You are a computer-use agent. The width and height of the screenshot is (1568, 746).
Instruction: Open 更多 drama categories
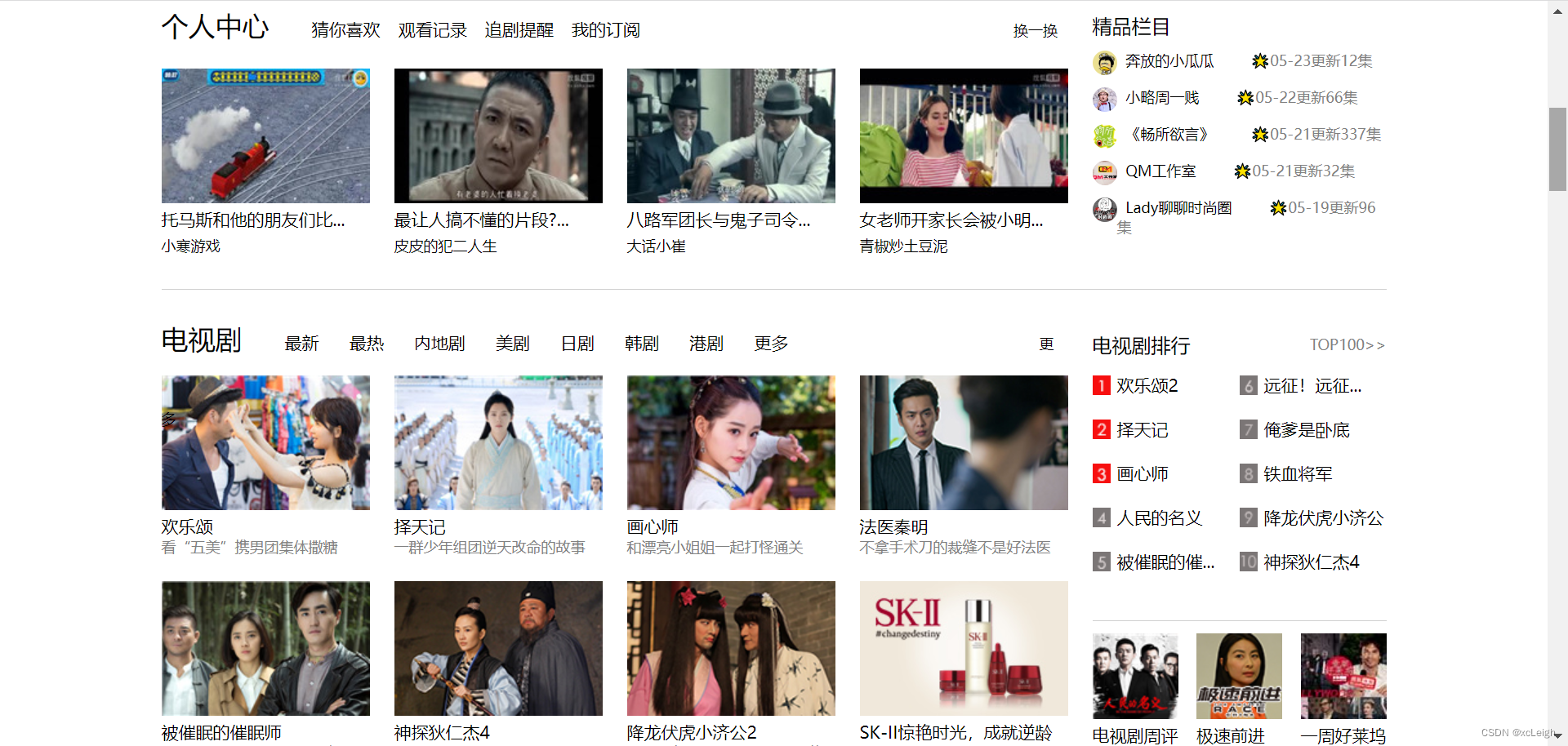[771, 344]
